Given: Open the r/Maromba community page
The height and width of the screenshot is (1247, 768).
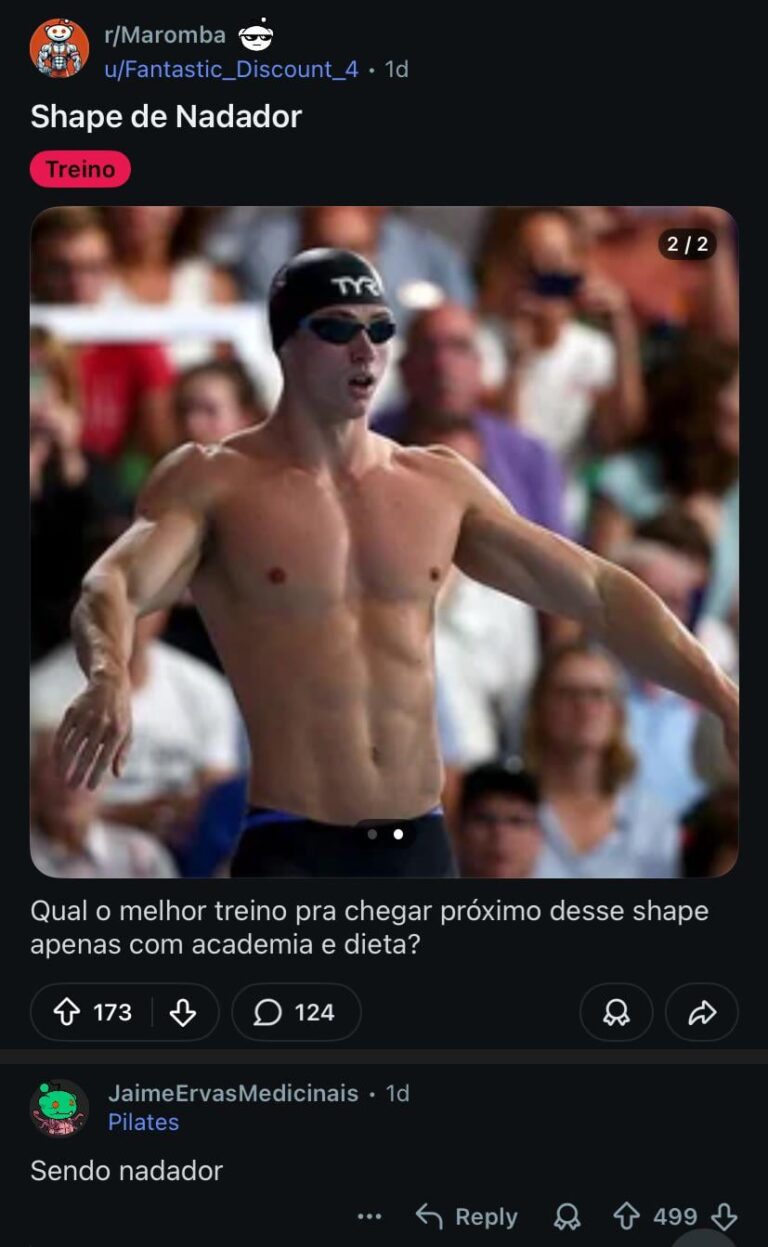Looking at the screenshot, I should pyautogui.click(x=165, y=36).
